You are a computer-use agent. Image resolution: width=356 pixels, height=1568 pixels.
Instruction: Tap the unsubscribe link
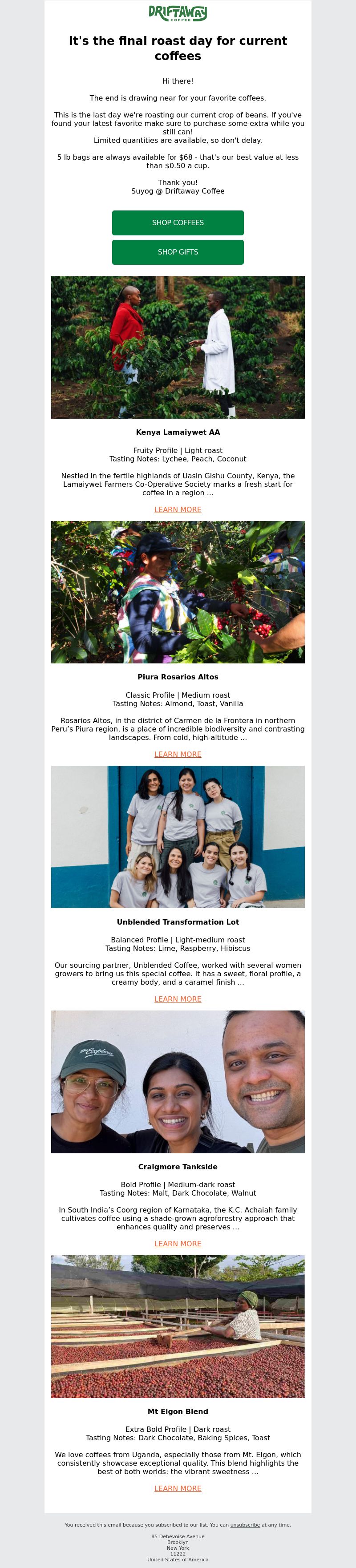245,1525
